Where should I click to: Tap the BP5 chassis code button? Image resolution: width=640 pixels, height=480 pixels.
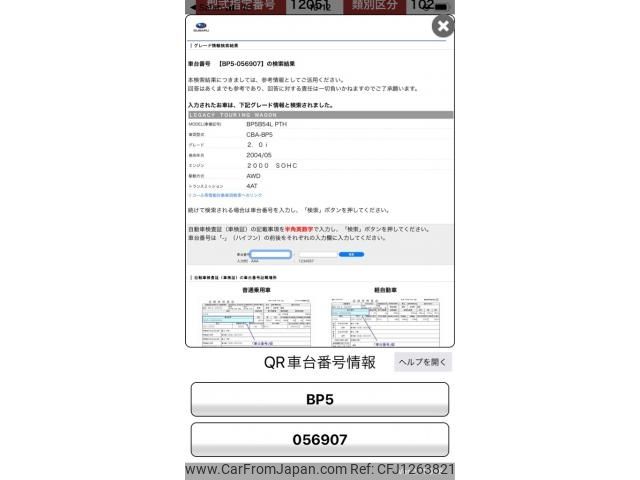point(320,399)
